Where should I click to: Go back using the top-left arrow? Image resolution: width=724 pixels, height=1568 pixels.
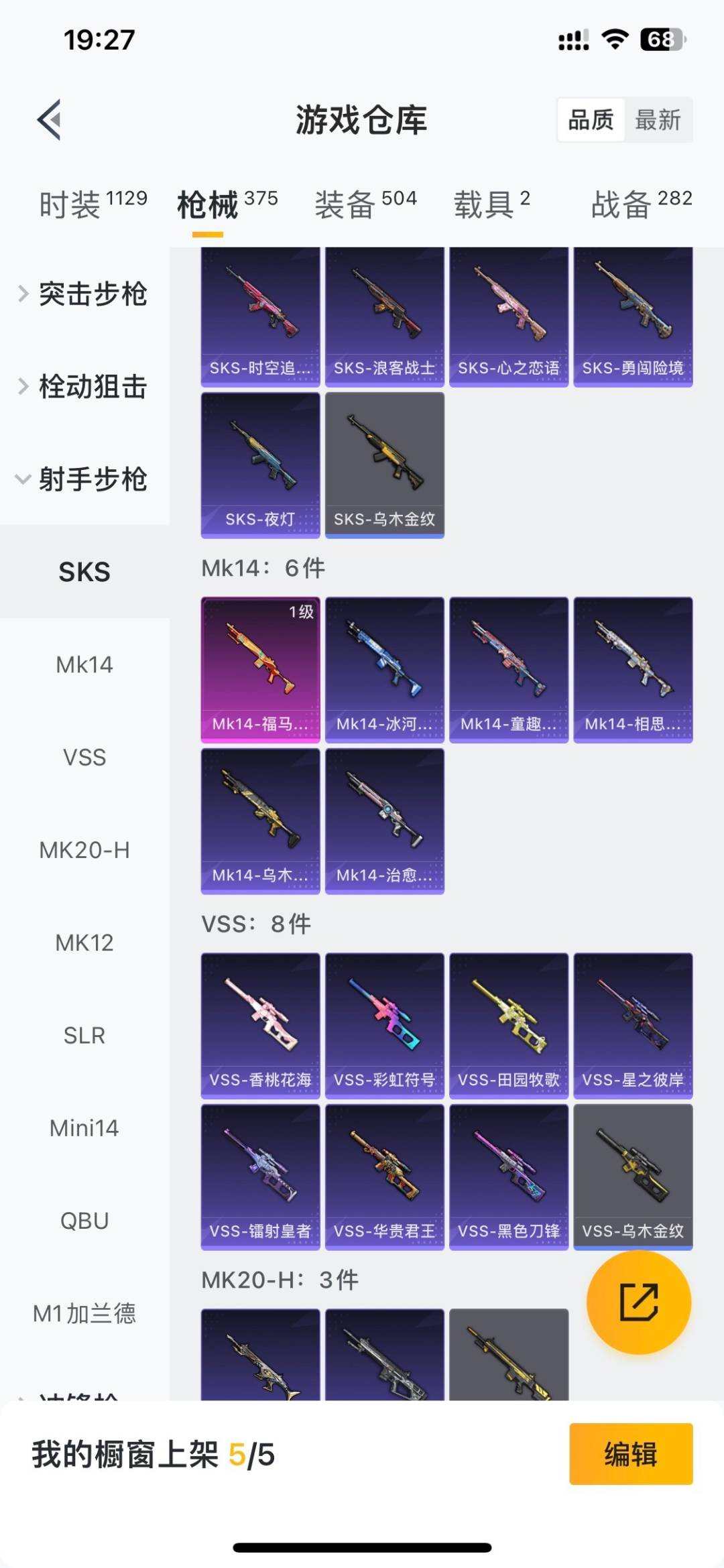(50, 120)
